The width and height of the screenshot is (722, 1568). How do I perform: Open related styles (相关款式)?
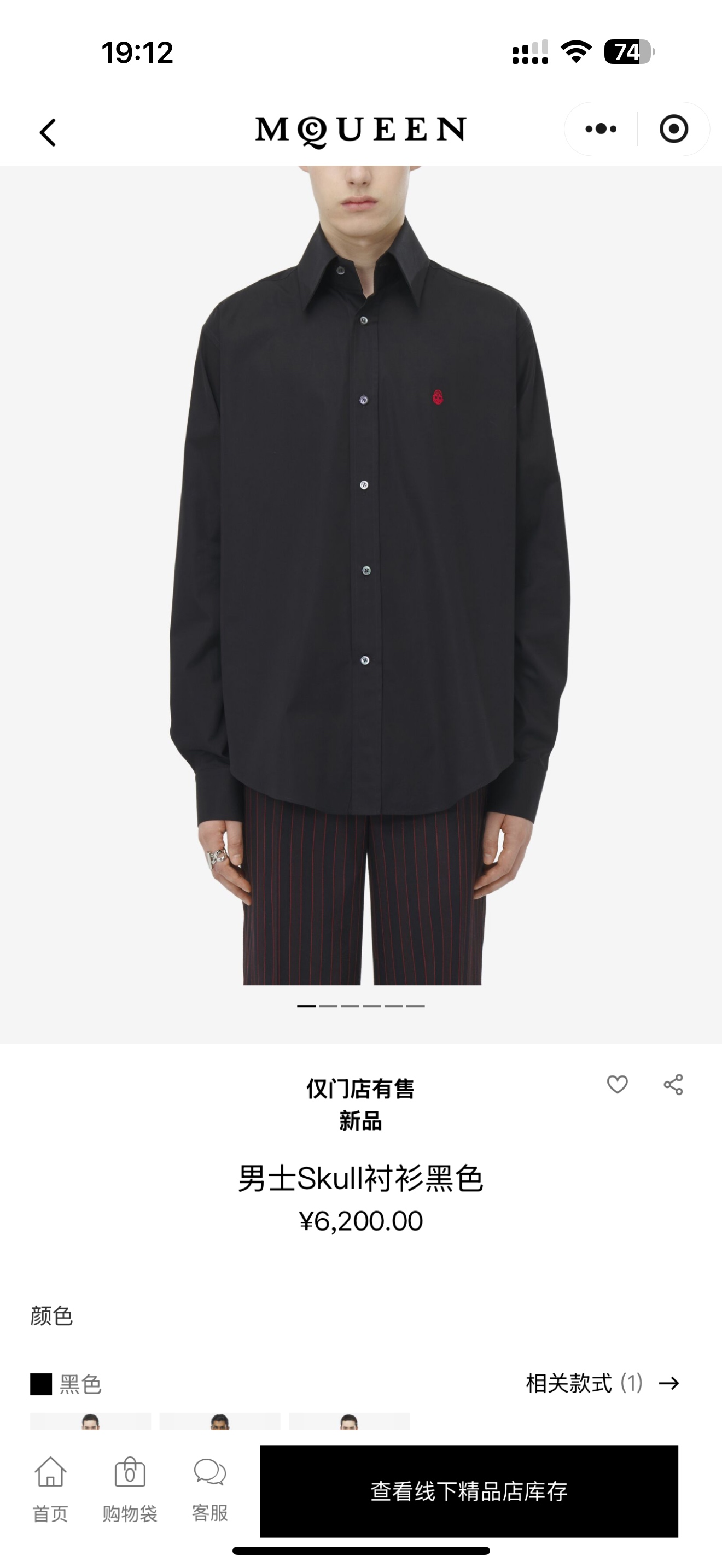tap(602, 1384)
